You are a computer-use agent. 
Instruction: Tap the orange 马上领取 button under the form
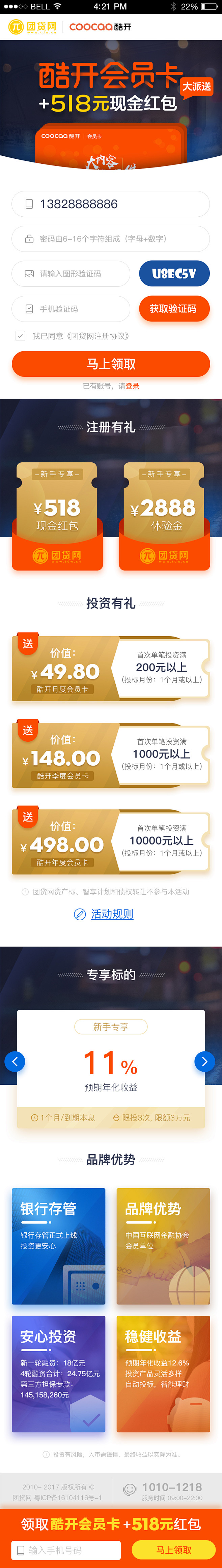[x=110, y=364]
